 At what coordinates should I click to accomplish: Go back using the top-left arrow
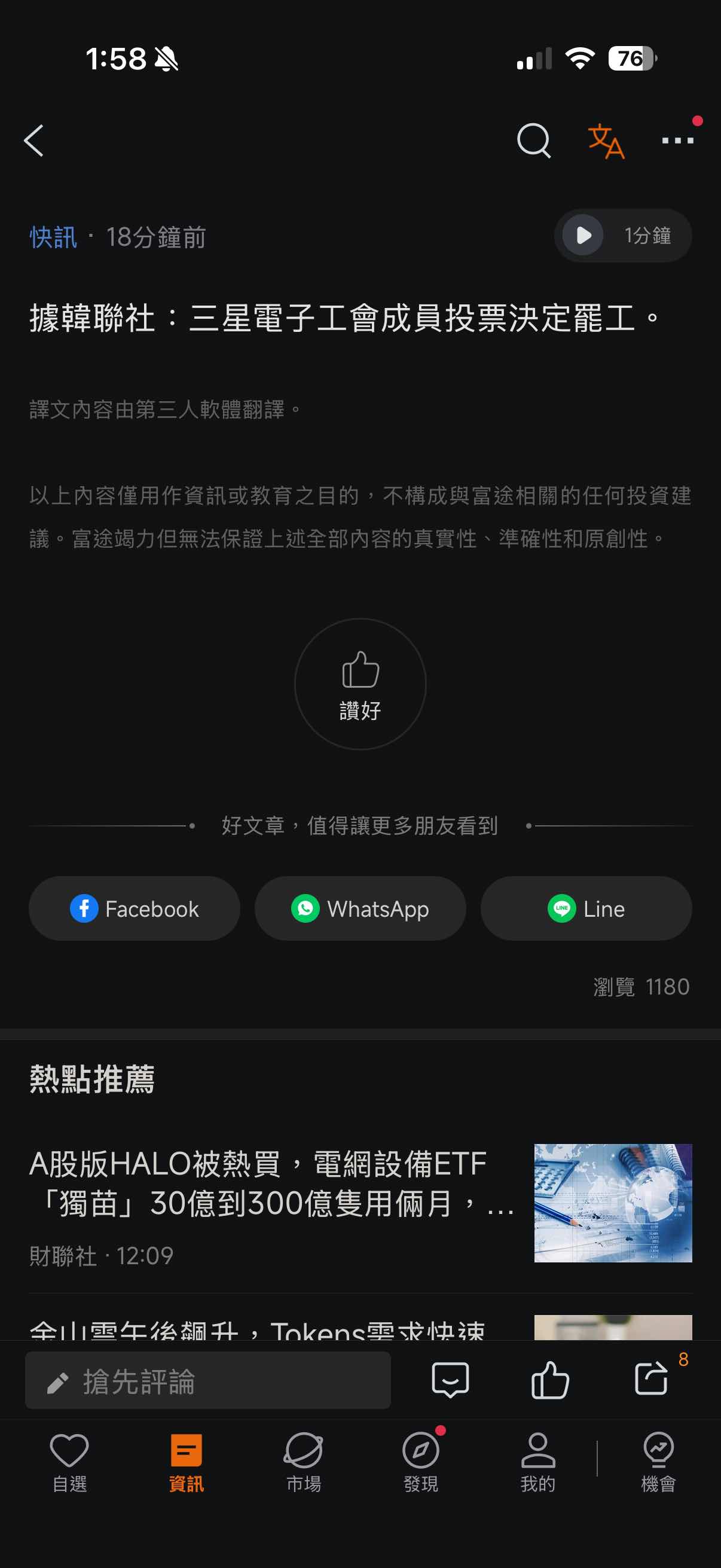pyautogui.click(x=34, y=141)
